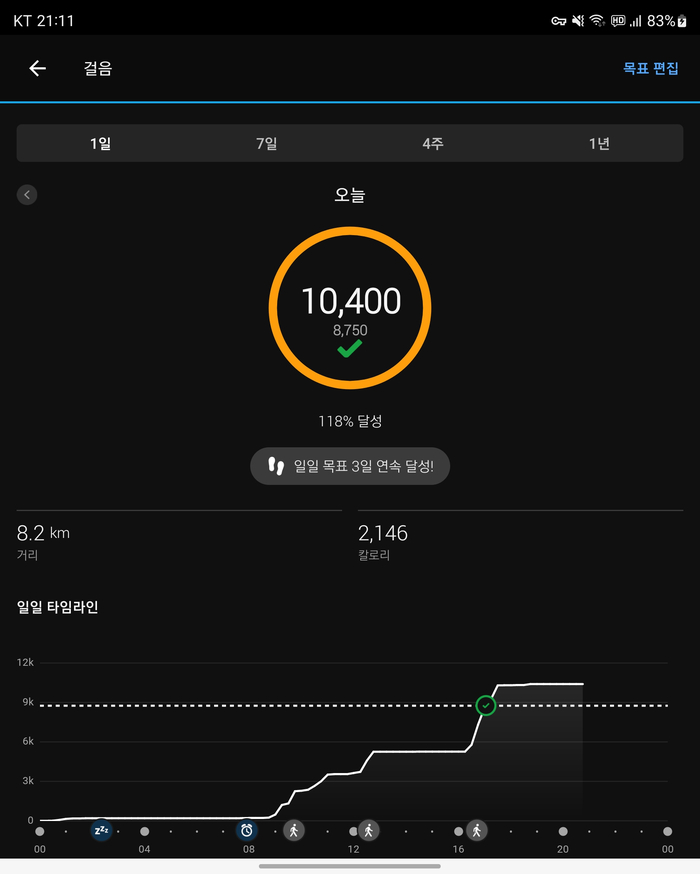Tap the 일일 목표 3일 연속 달성 badge
Viewport: 700px width, 874px height.
click(350, 466)
